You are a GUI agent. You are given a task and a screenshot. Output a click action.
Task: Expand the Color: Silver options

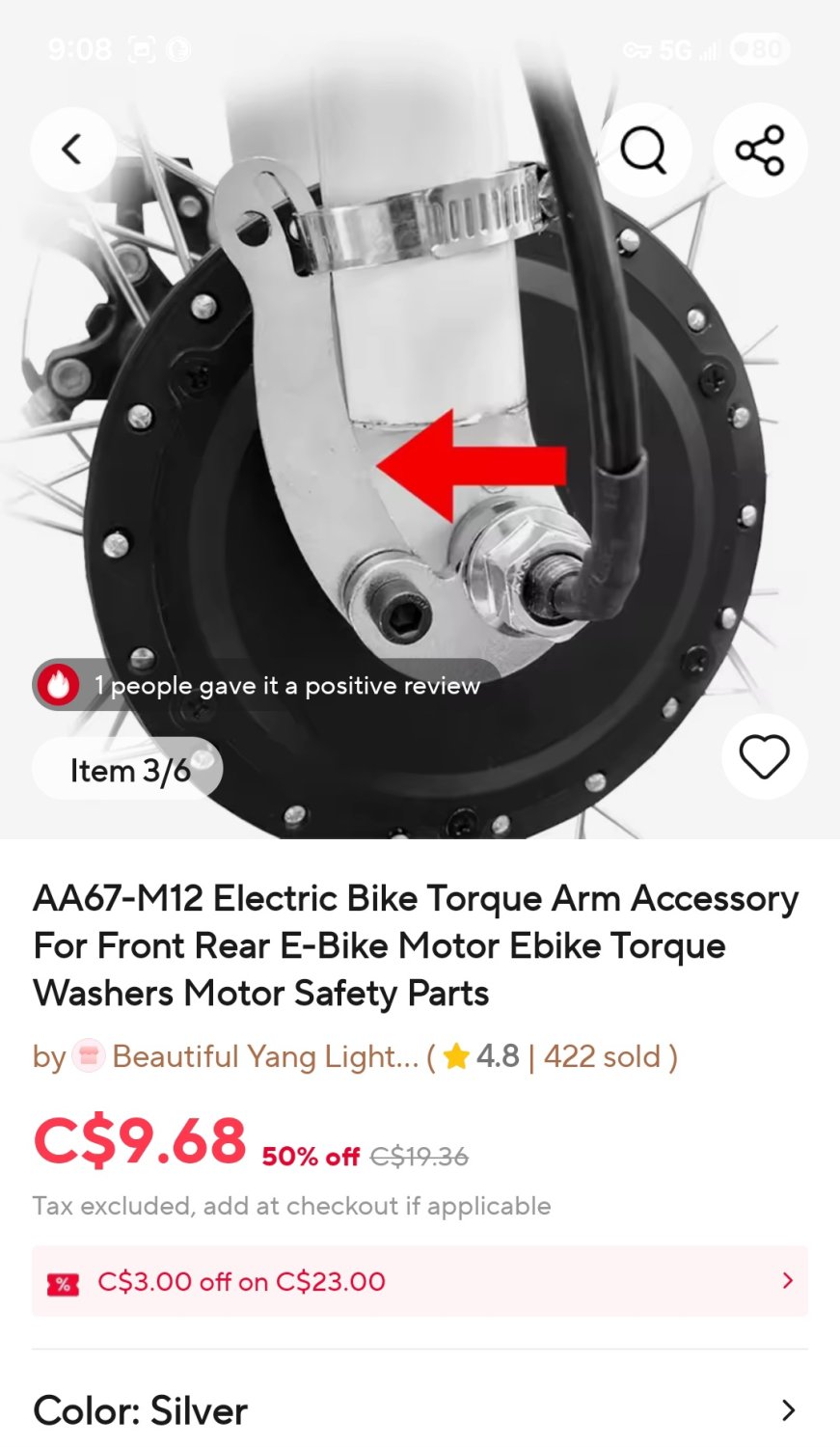coord(420,1410)
